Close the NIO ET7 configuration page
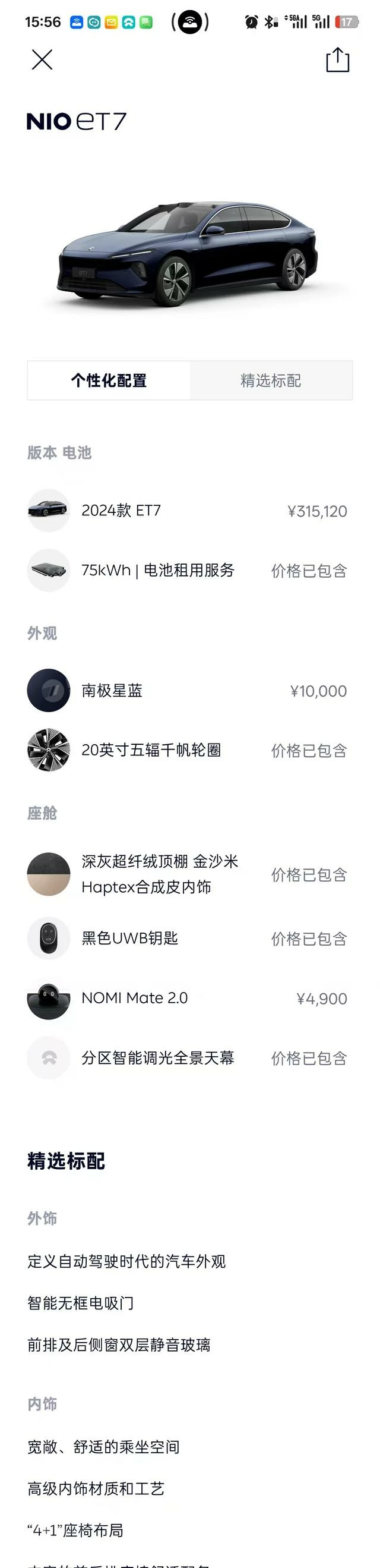Screen dimensions: 380x1568 click(42, 59)
